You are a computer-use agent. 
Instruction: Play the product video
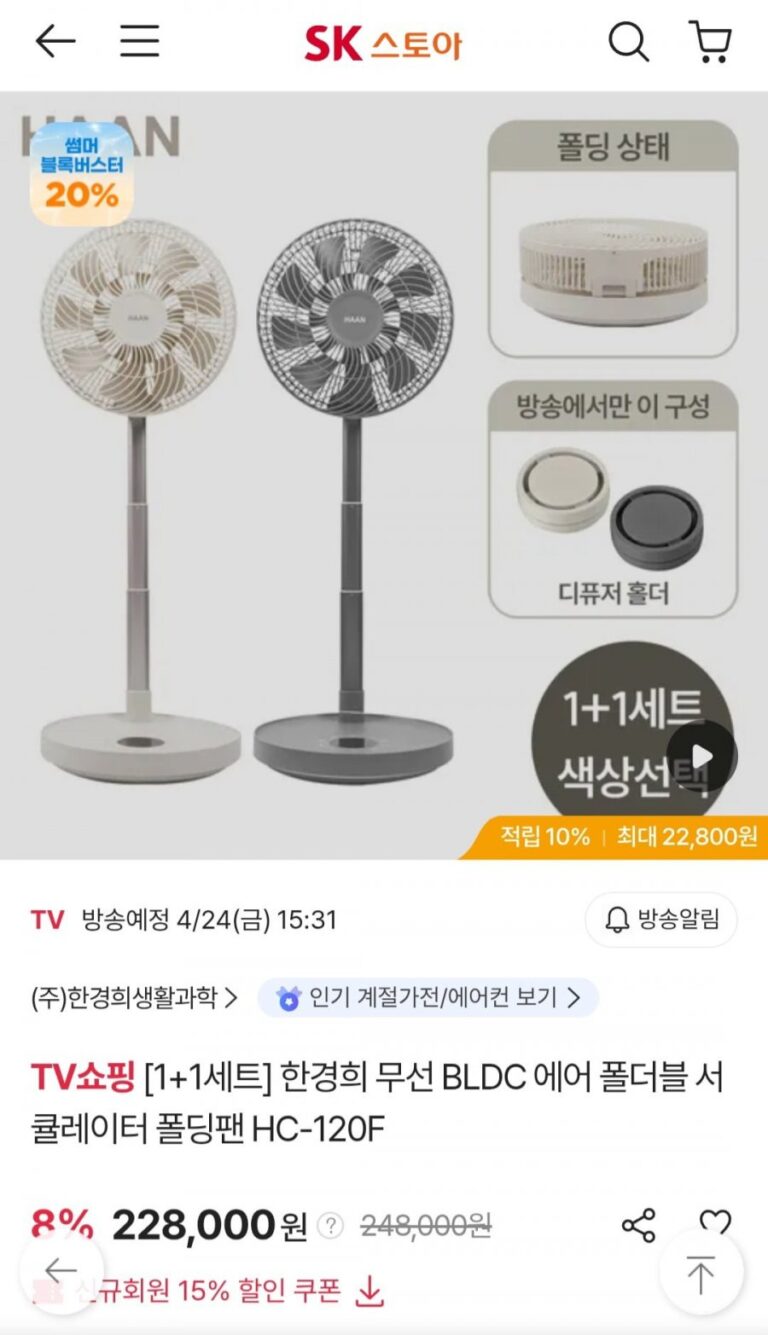click(701, 756)
